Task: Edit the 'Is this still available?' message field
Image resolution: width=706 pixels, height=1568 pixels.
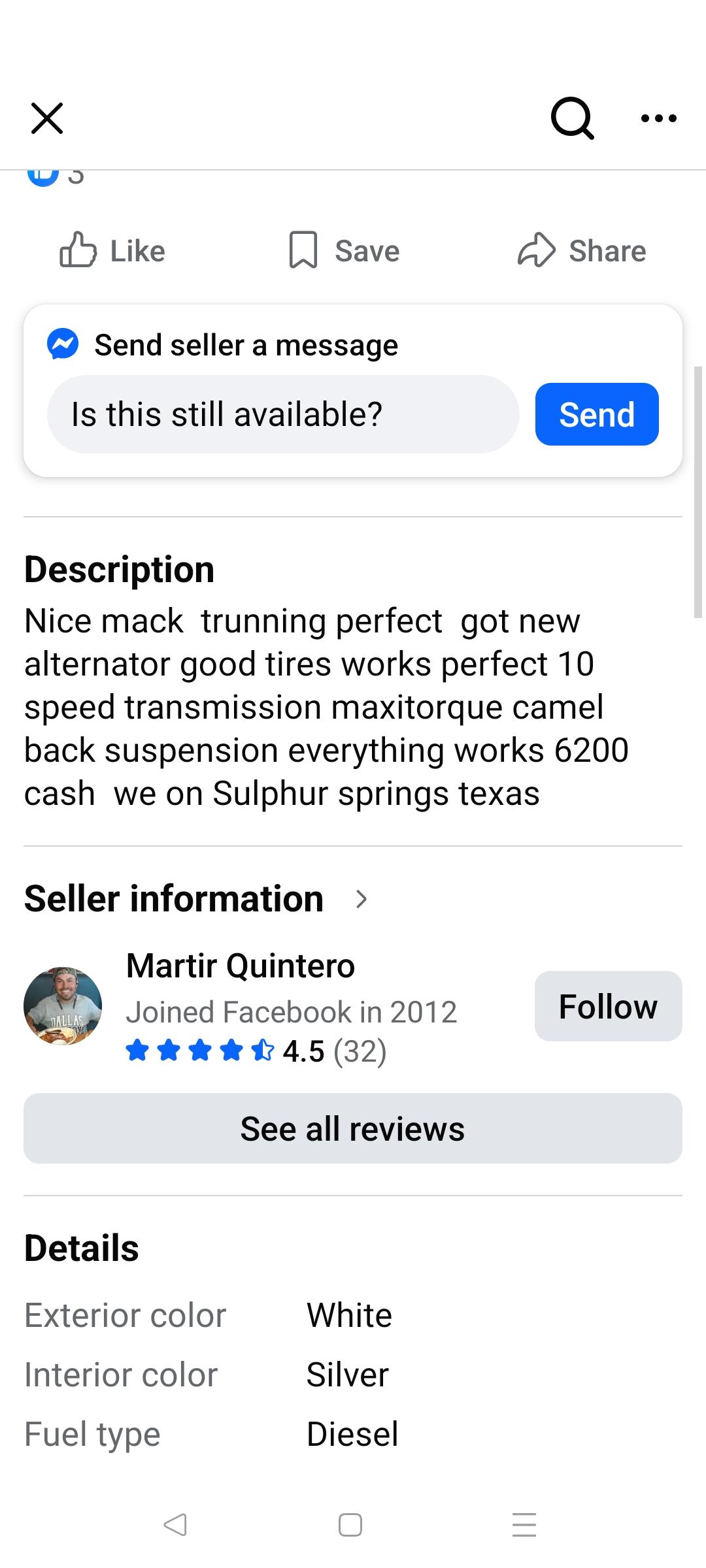Action: [x=282, y=414]
